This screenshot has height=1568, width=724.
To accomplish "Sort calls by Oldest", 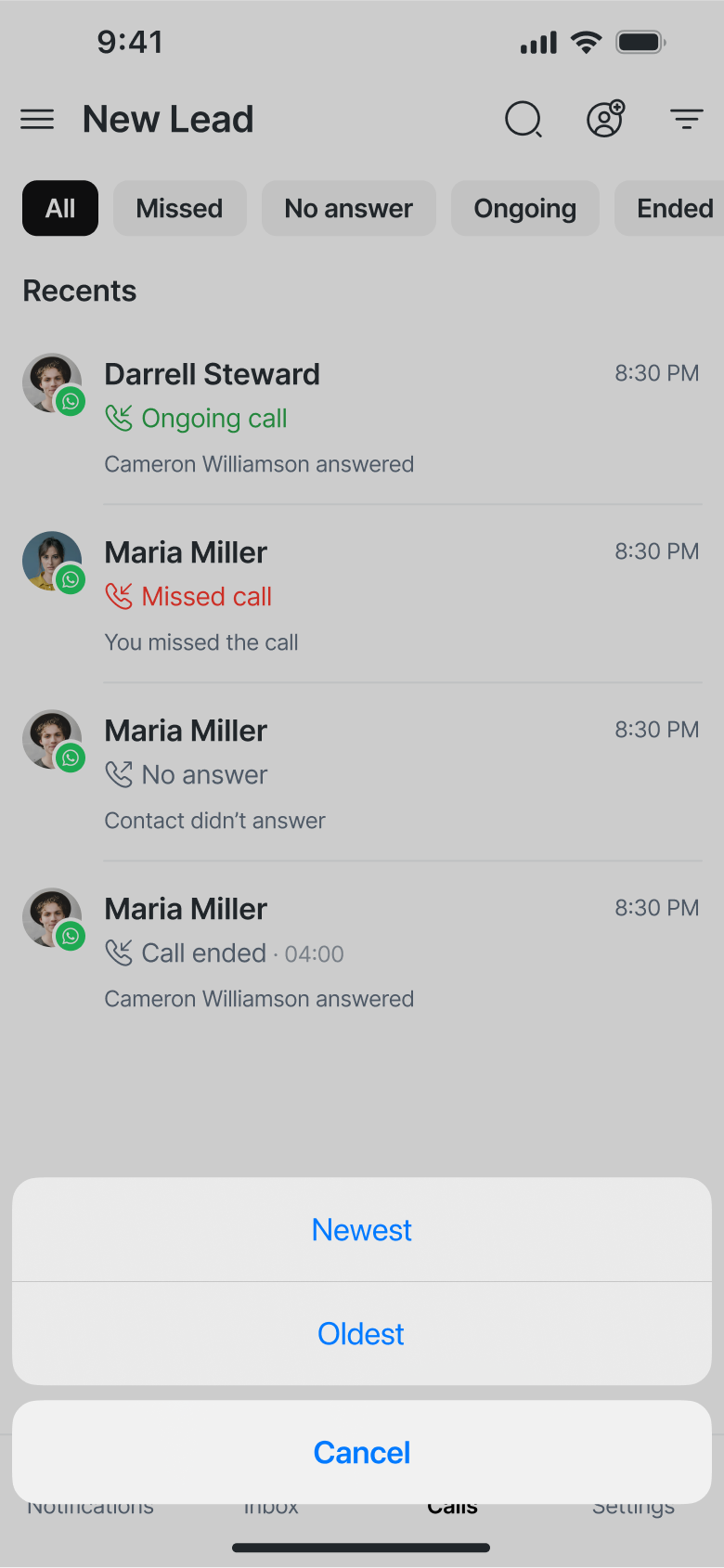I will [361, 1333].
